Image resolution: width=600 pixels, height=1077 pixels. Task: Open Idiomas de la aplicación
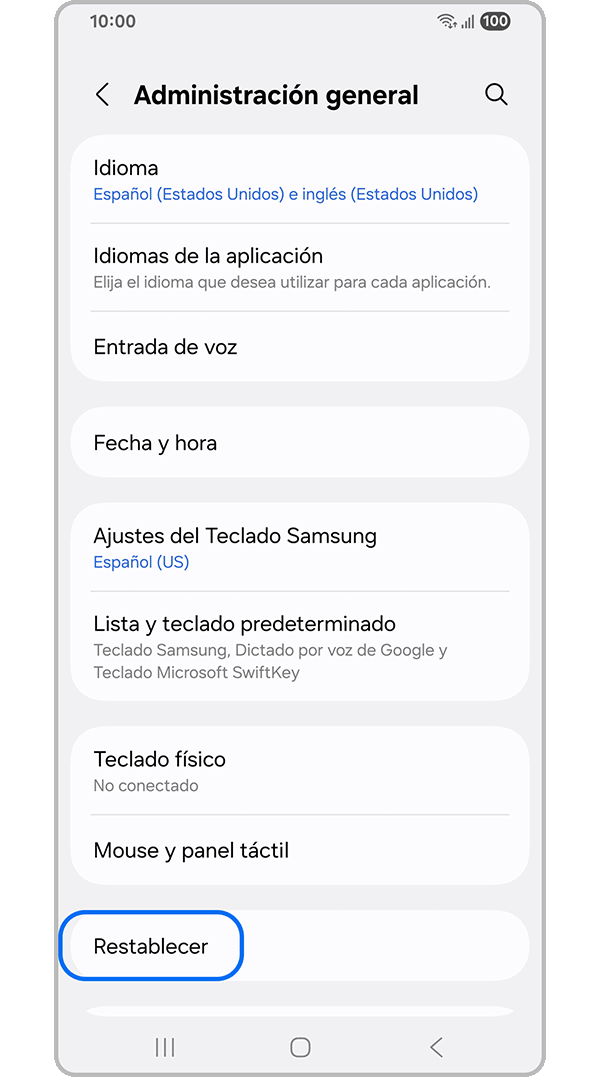300,267
